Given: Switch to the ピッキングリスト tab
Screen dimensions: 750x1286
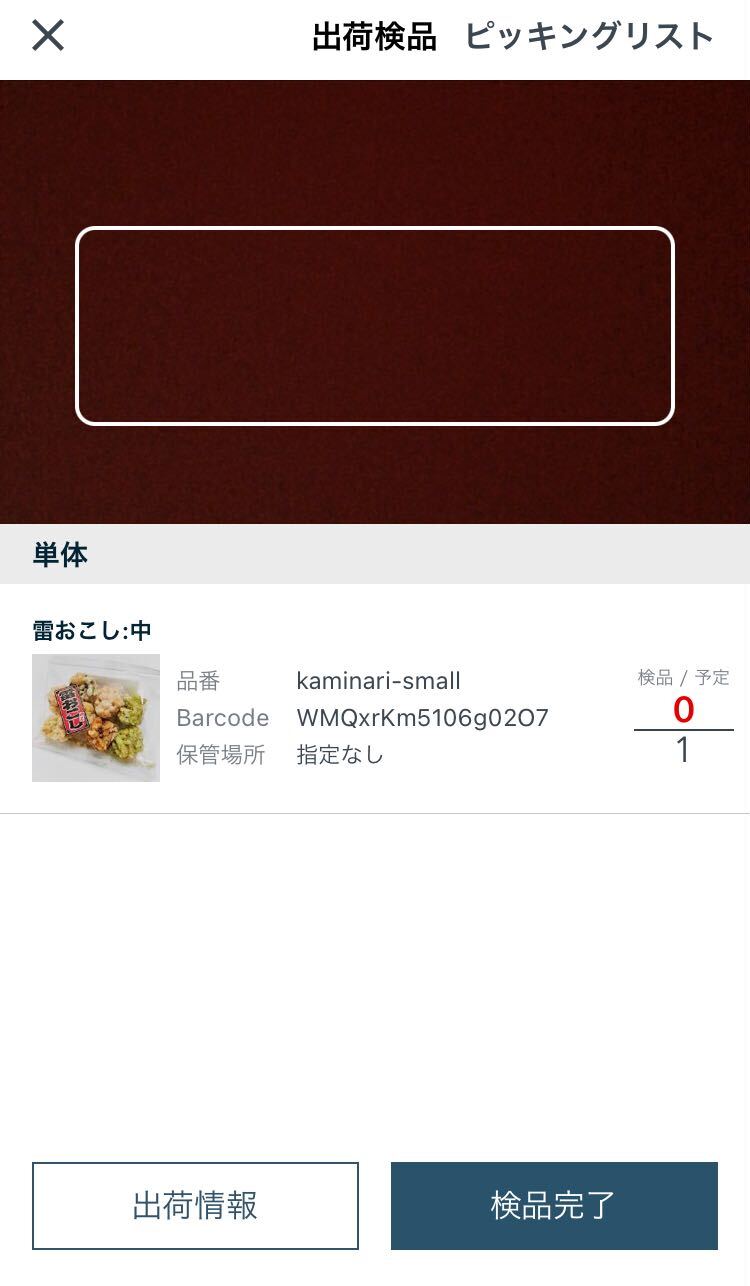Looking at the screenshot, I should pyautogui.click(x=589, y=37).
